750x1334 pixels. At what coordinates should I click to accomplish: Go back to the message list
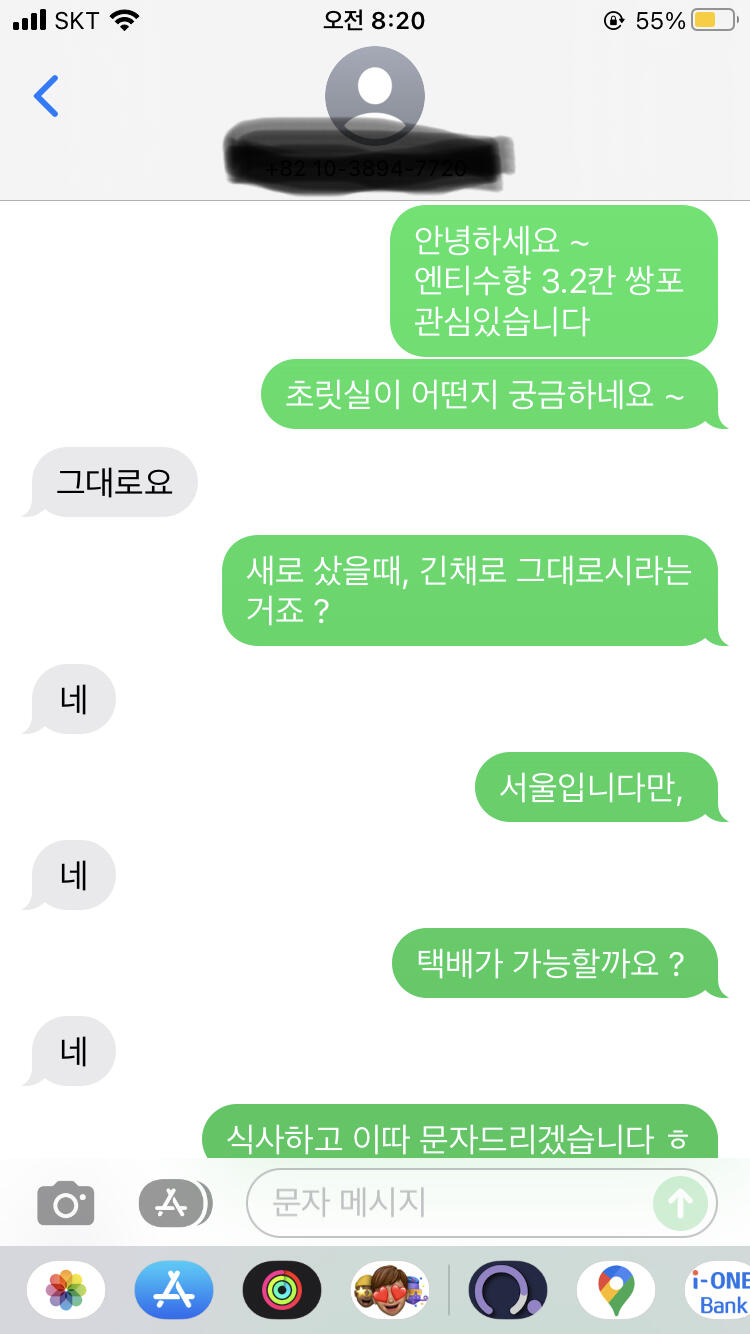pyautogui.click(x=46, y=96)
